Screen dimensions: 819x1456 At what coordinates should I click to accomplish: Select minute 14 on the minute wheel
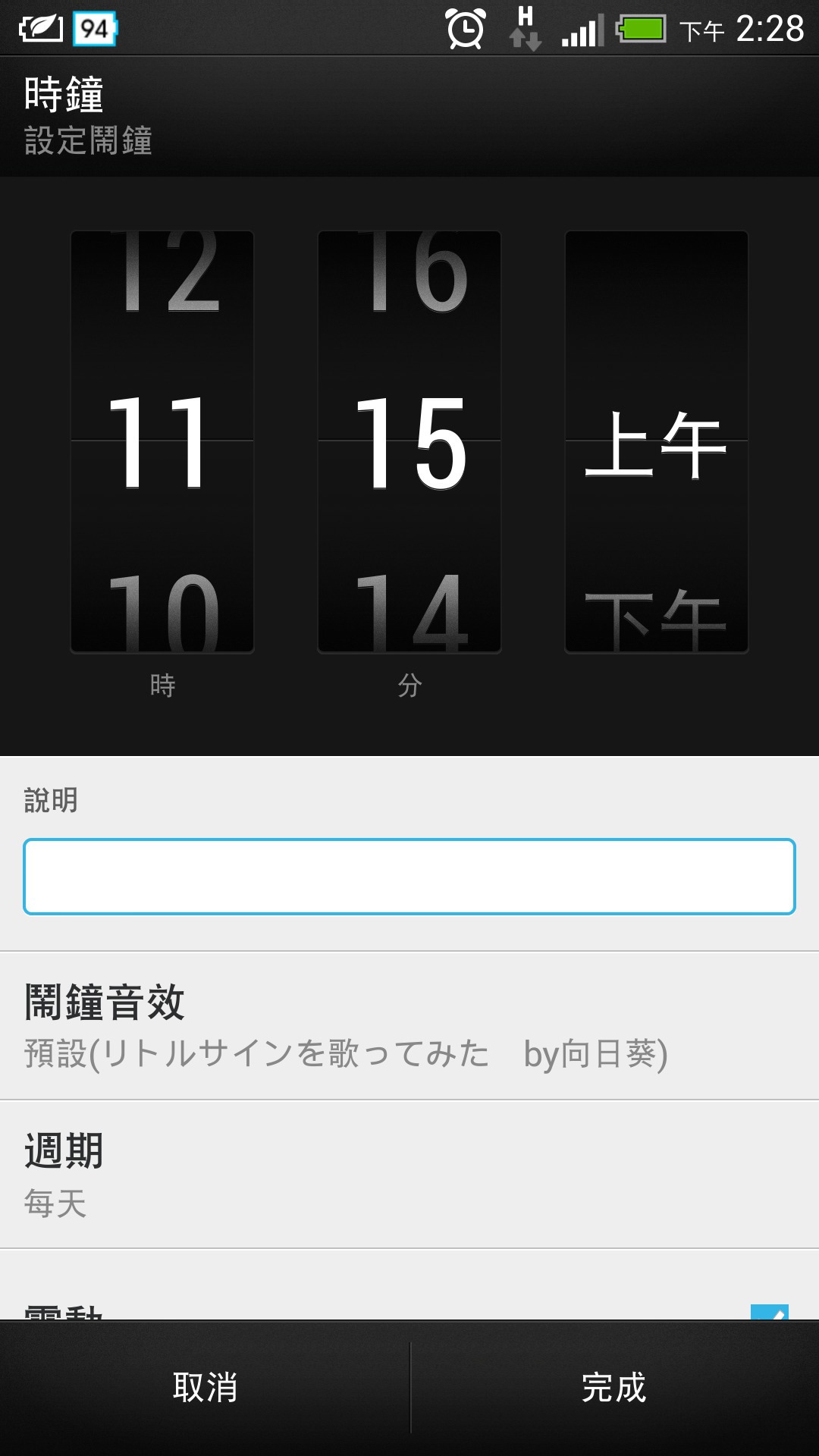pyautogui.click(x=409, y=613)
